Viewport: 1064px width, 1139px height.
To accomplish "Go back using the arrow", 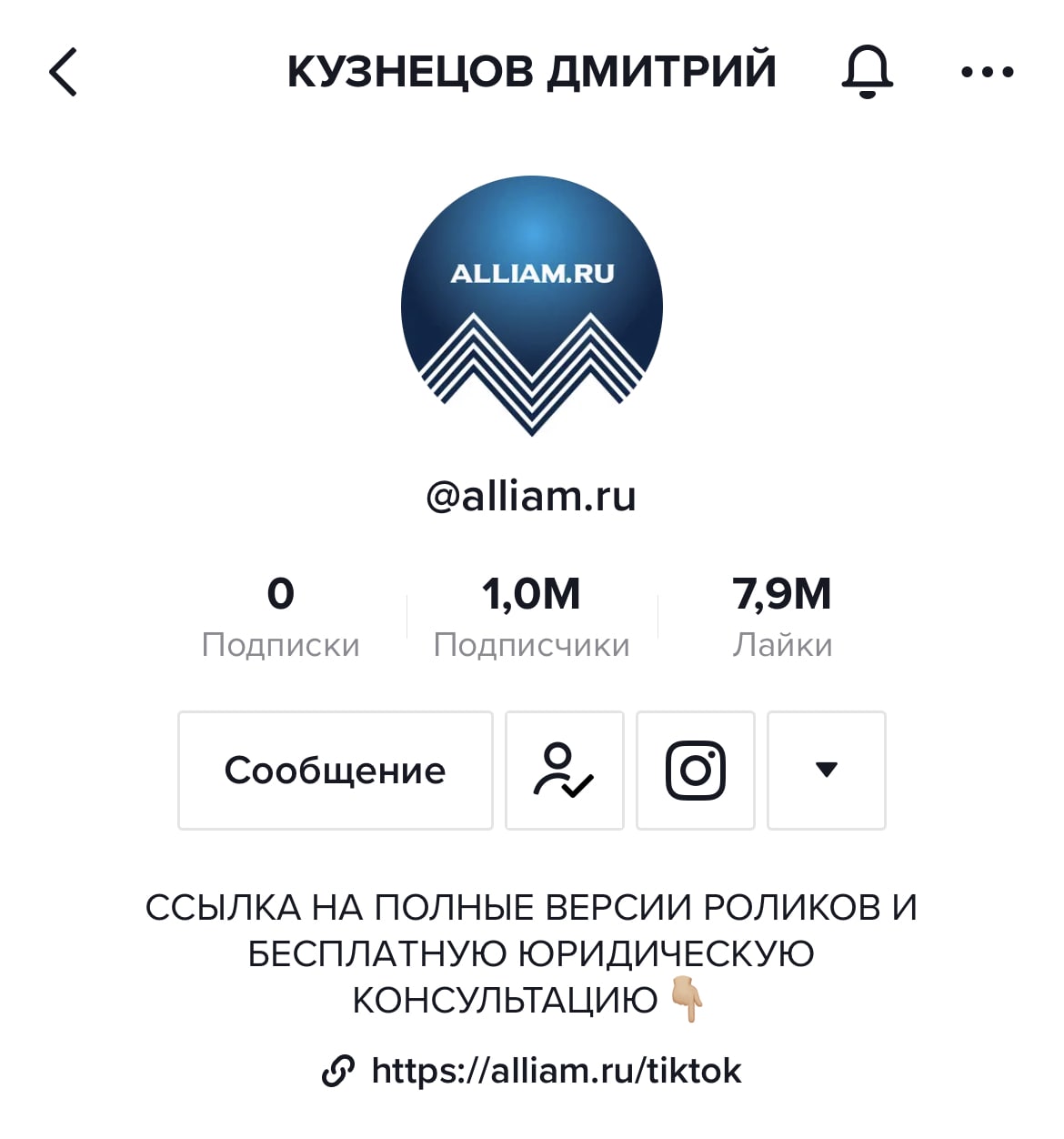I will pos(63,72).
